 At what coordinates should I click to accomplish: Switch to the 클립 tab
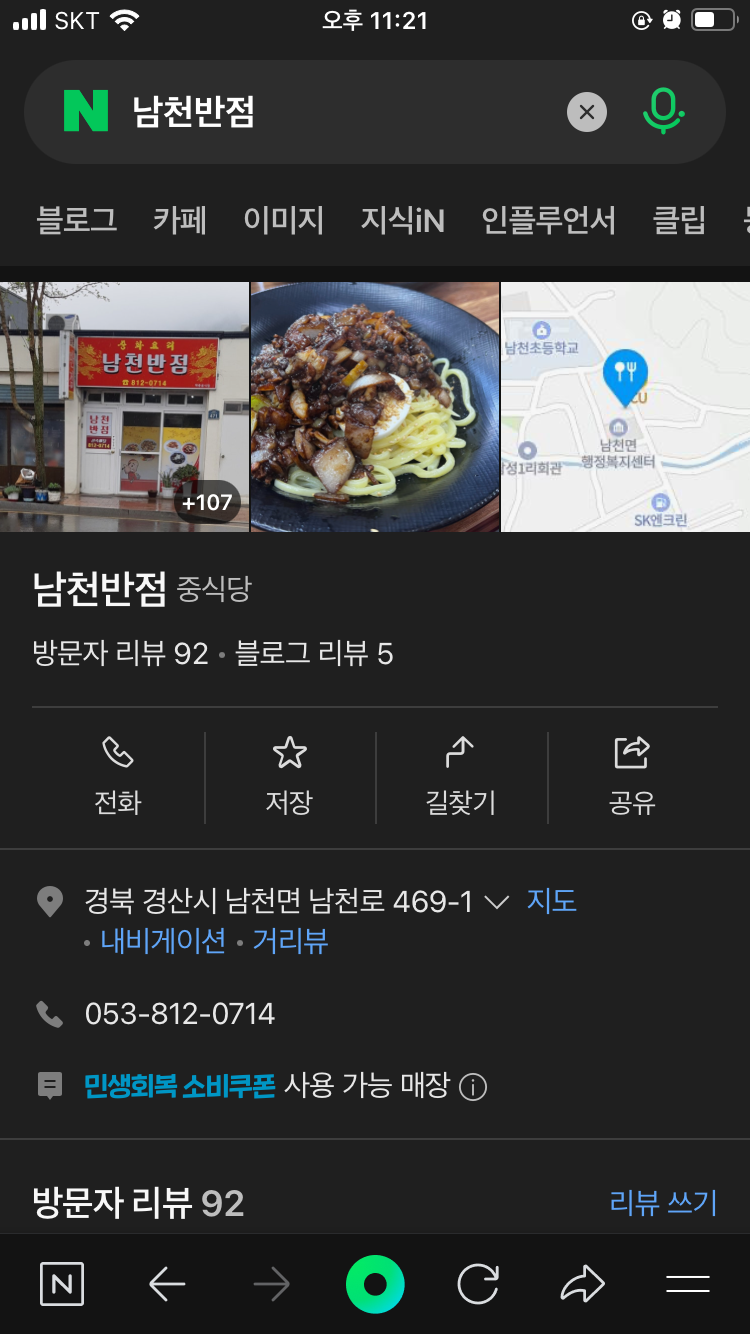679,219
